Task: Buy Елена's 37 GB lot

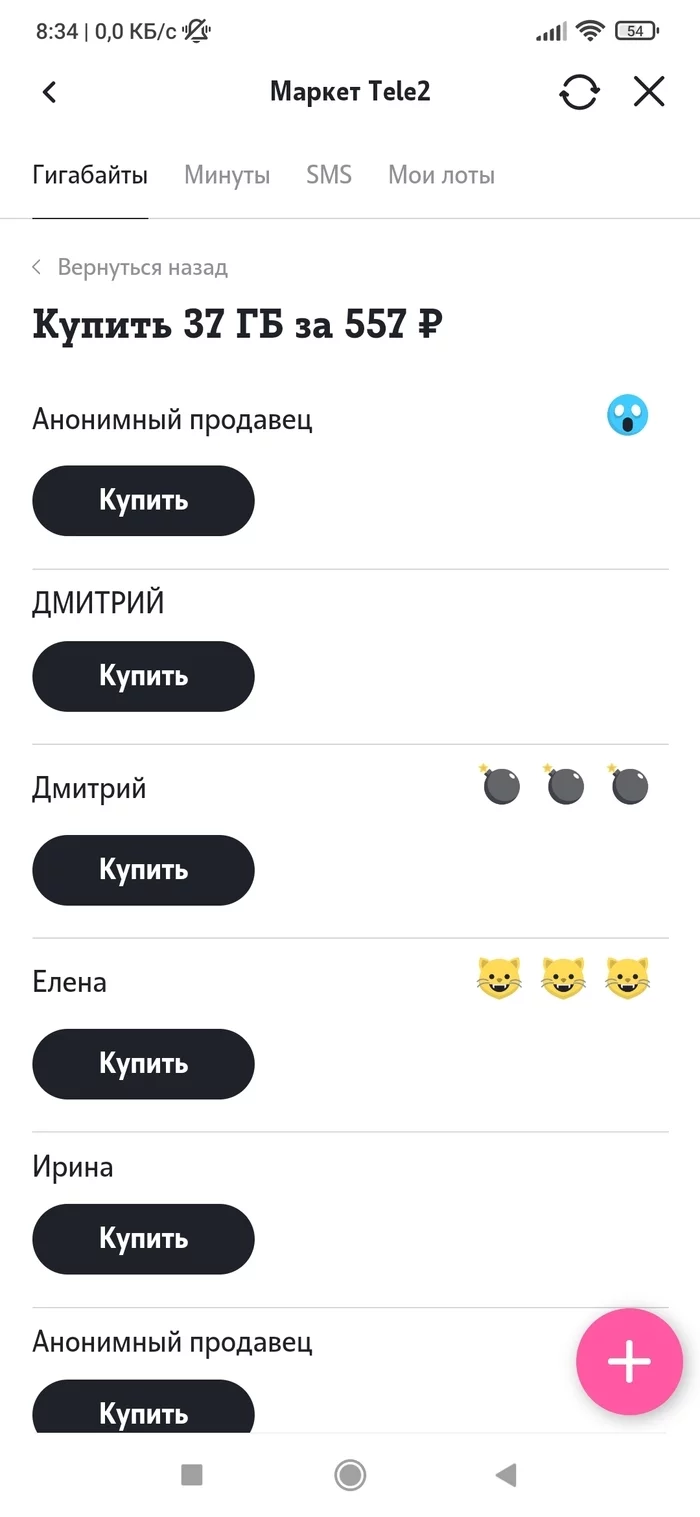Action: click(x=143, y=1064)
